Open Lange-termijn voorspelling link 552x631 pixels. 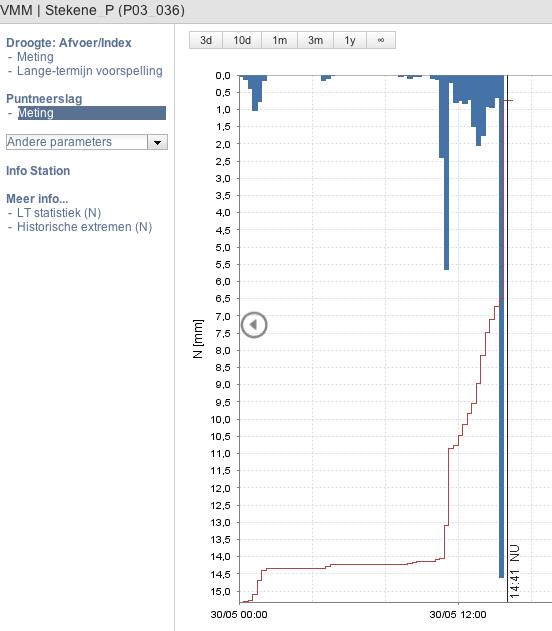(x=89, y=71)
